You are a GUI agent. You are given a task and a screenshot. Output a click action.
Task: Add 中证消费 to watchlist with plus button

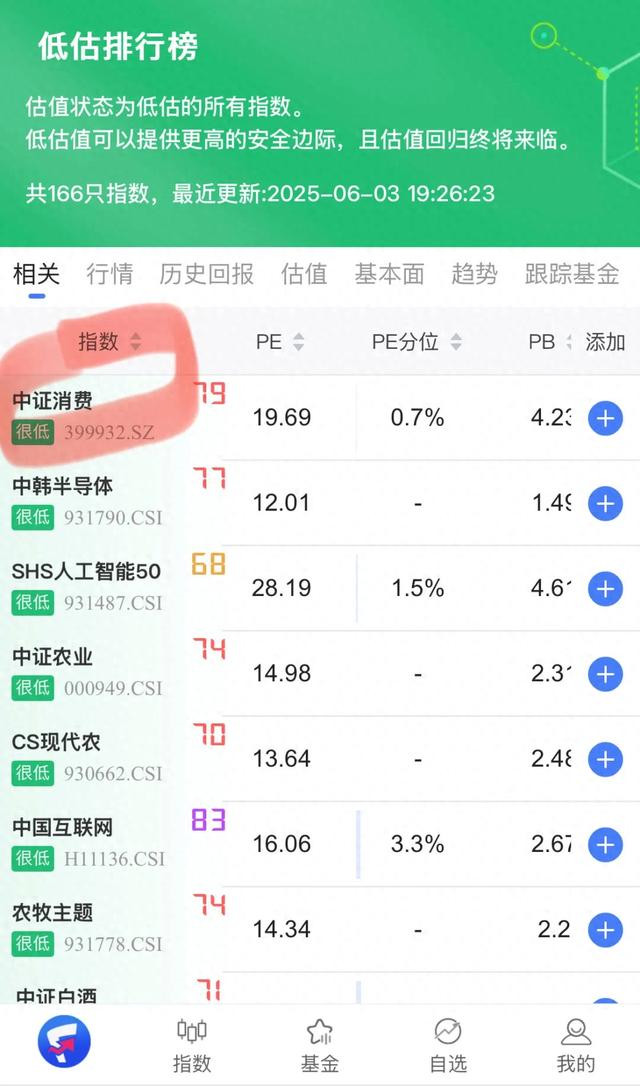(605, 418)
